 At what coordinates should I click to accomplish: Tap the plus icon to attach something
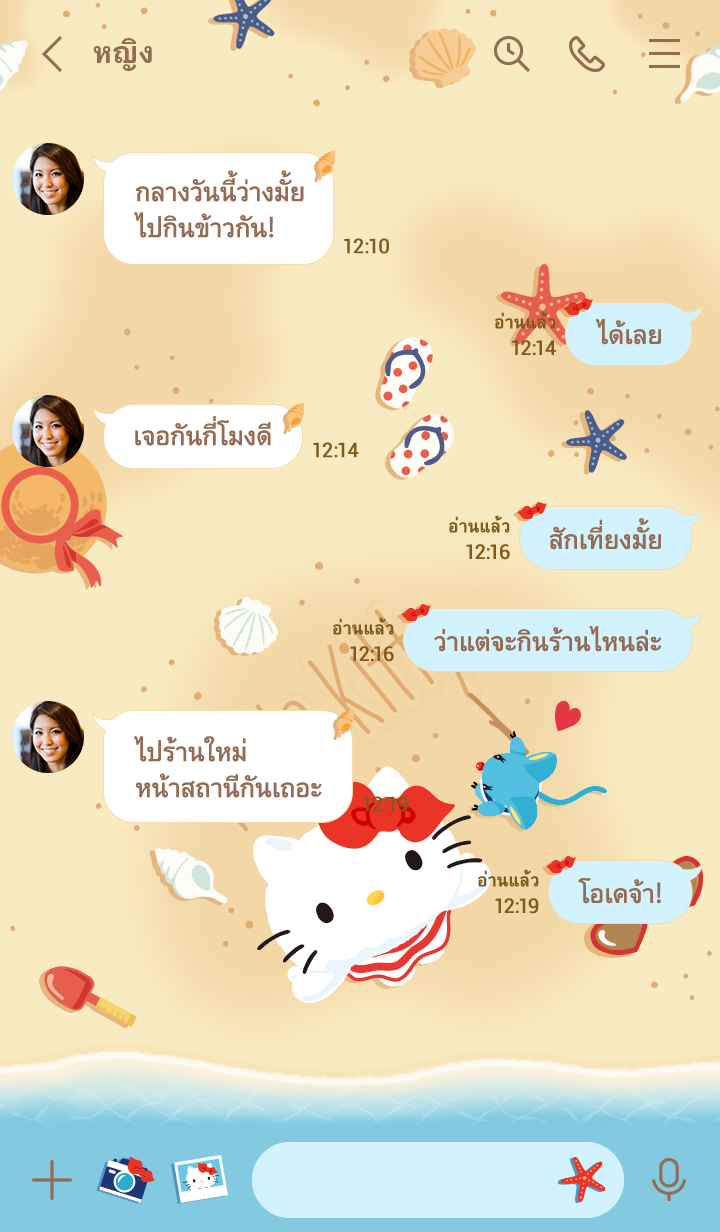(52, 1180)
